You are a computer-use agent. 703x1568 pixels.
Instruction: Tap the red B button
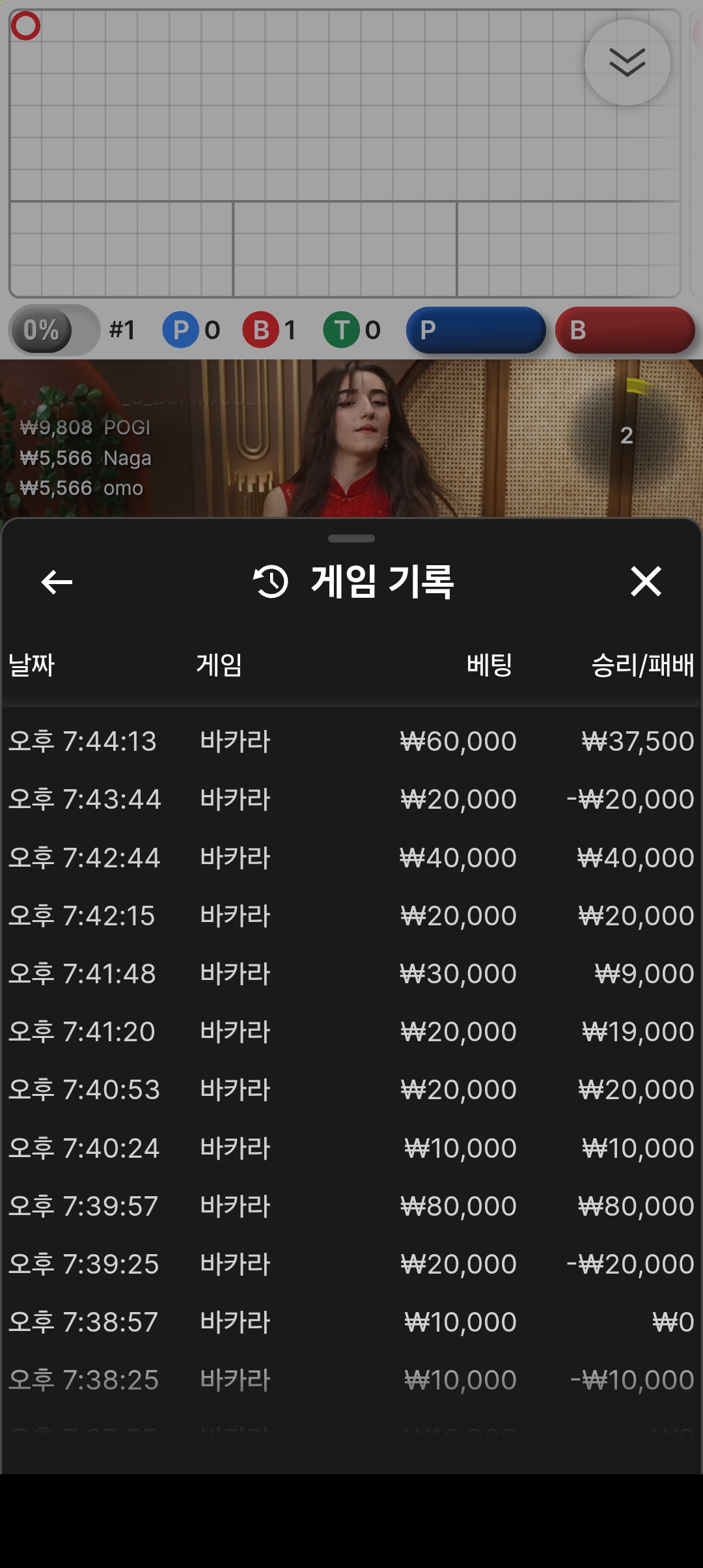(x=625, y=330)
